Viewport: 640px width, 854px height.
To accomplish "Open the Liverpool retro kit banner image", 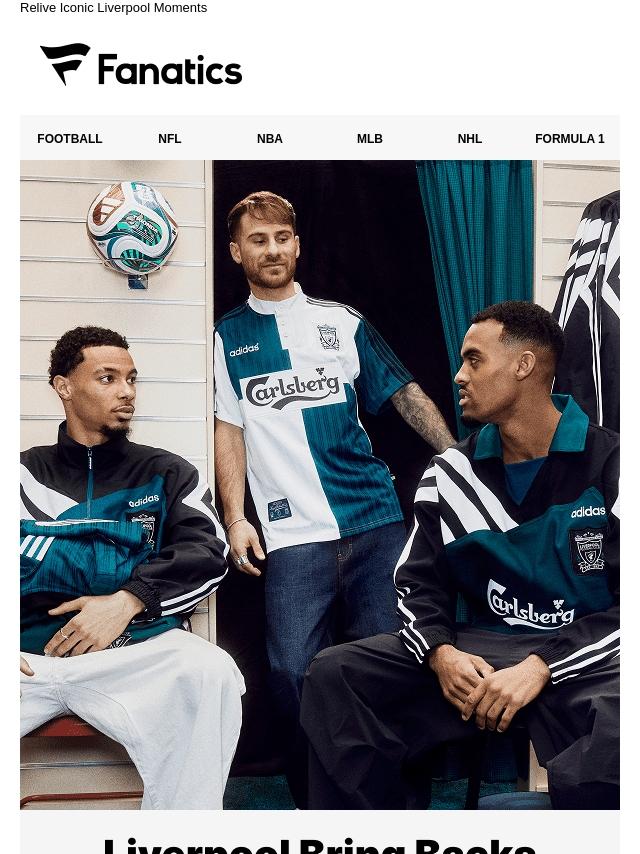I will pos(320,484).
